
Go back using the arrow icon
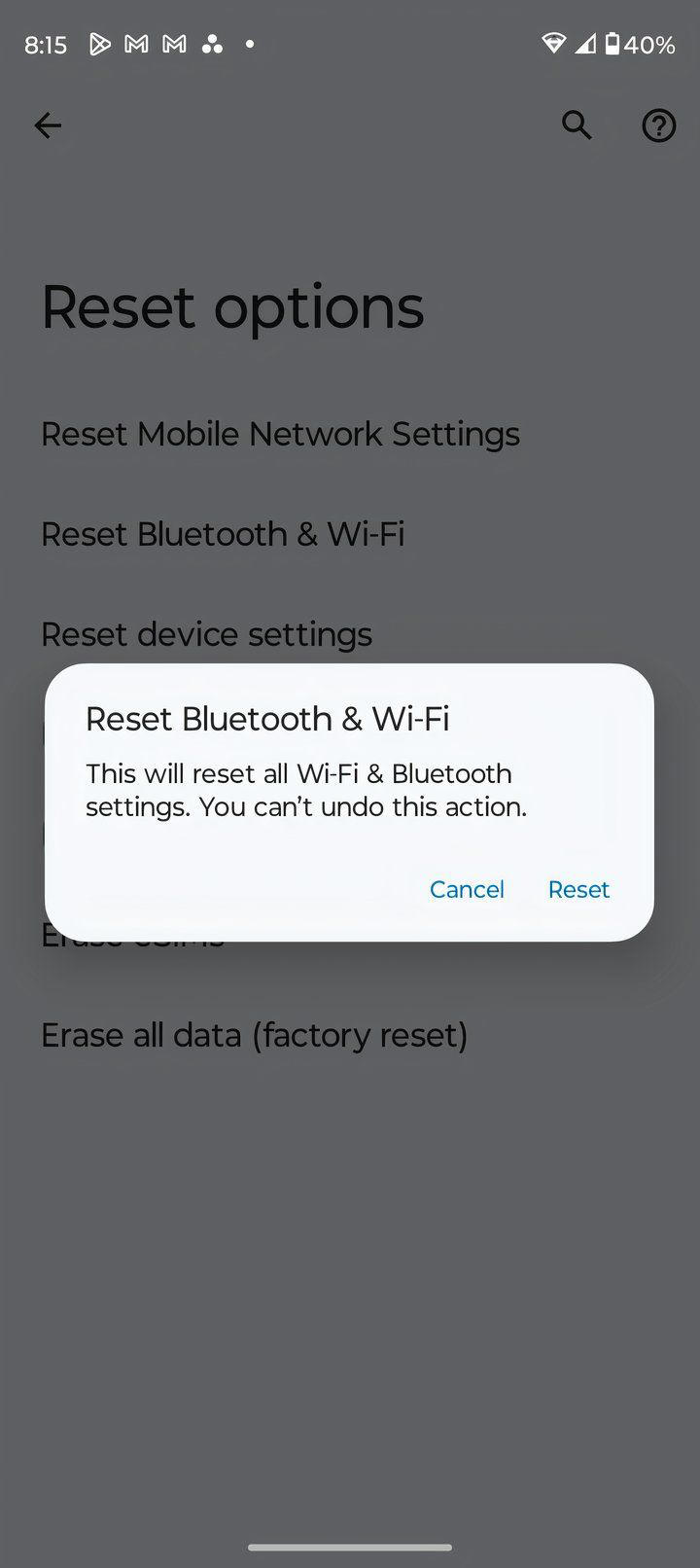point(48,125)
